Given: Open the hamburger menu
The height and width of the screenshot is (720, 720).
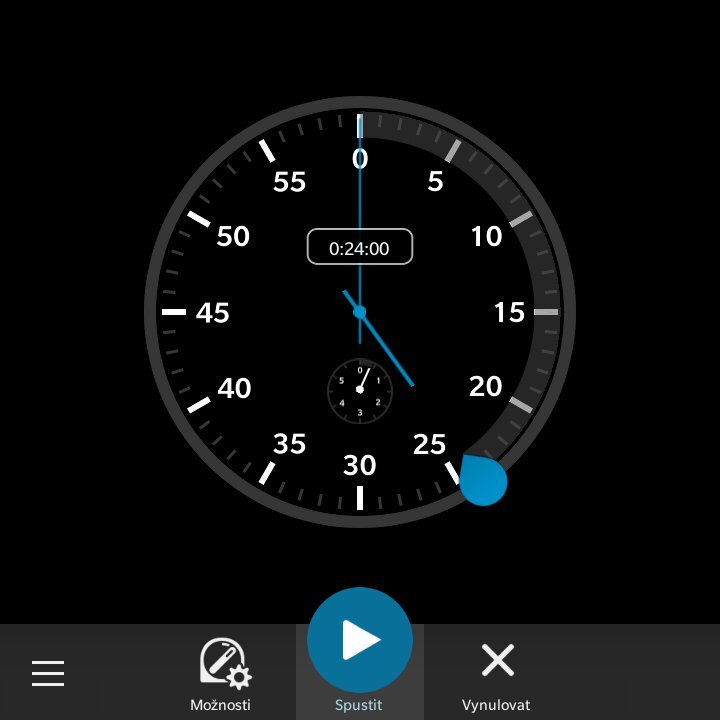Looking at the screenshot, I should point(48,673).
